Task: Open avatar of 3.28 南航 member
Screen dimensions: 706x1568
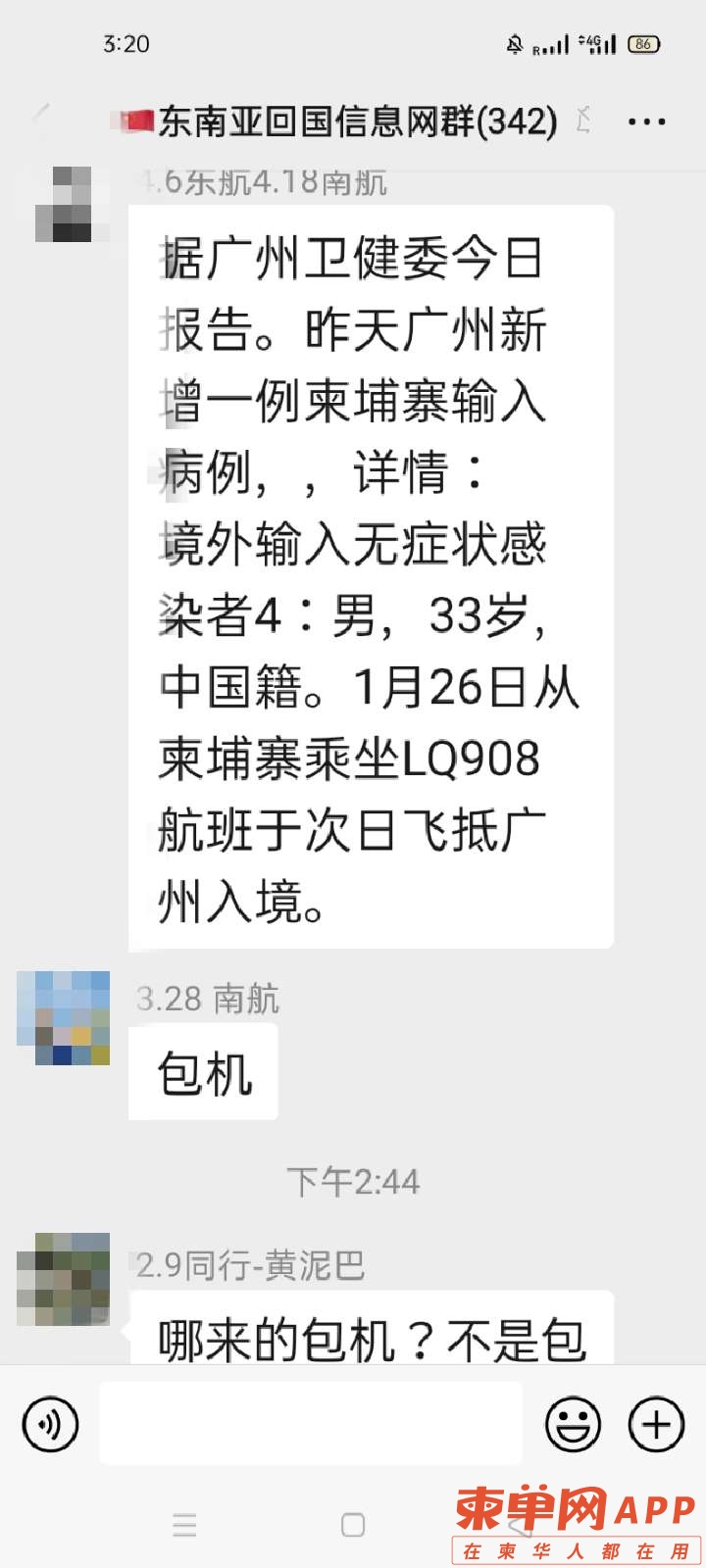Action: [x=64, y=1018]
